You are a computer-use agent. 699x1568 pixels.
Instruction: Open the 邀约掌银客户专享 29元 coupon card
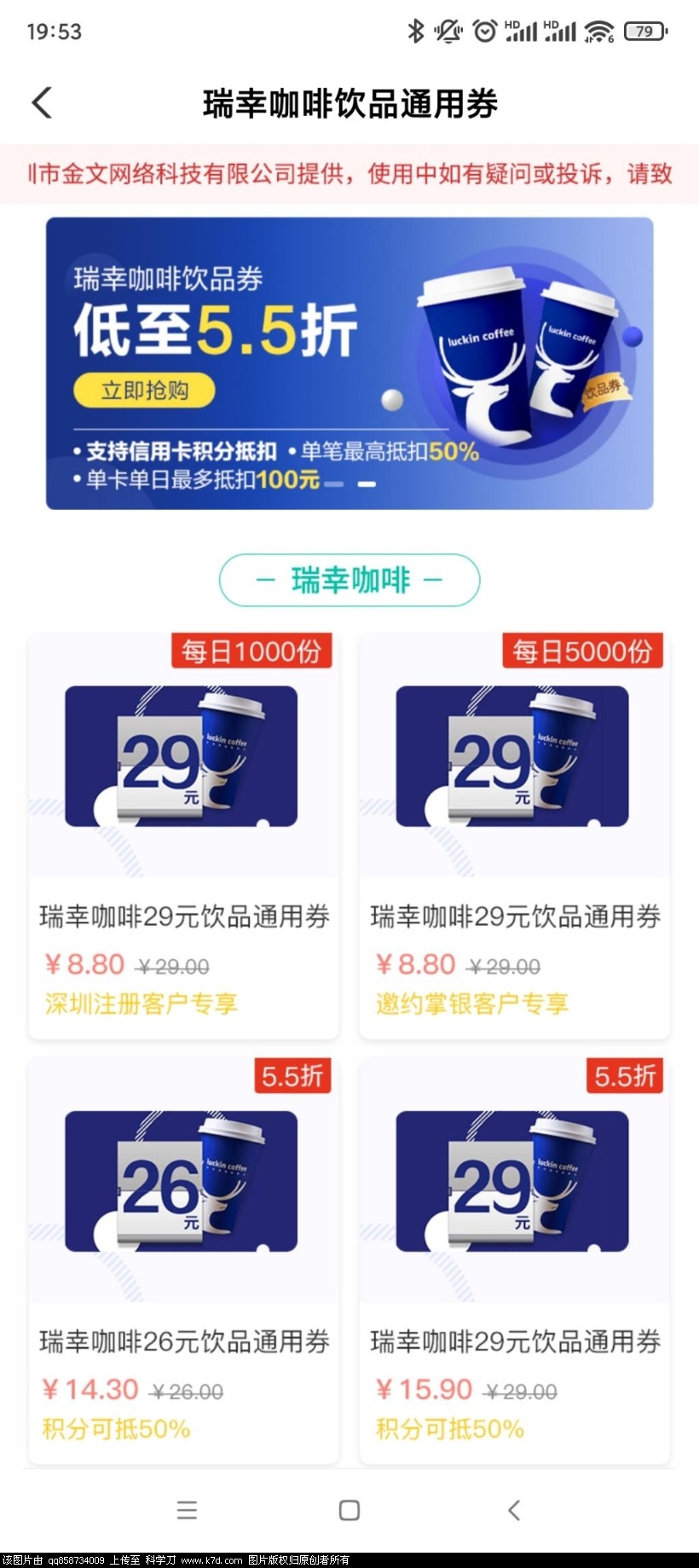pos(514,836)
